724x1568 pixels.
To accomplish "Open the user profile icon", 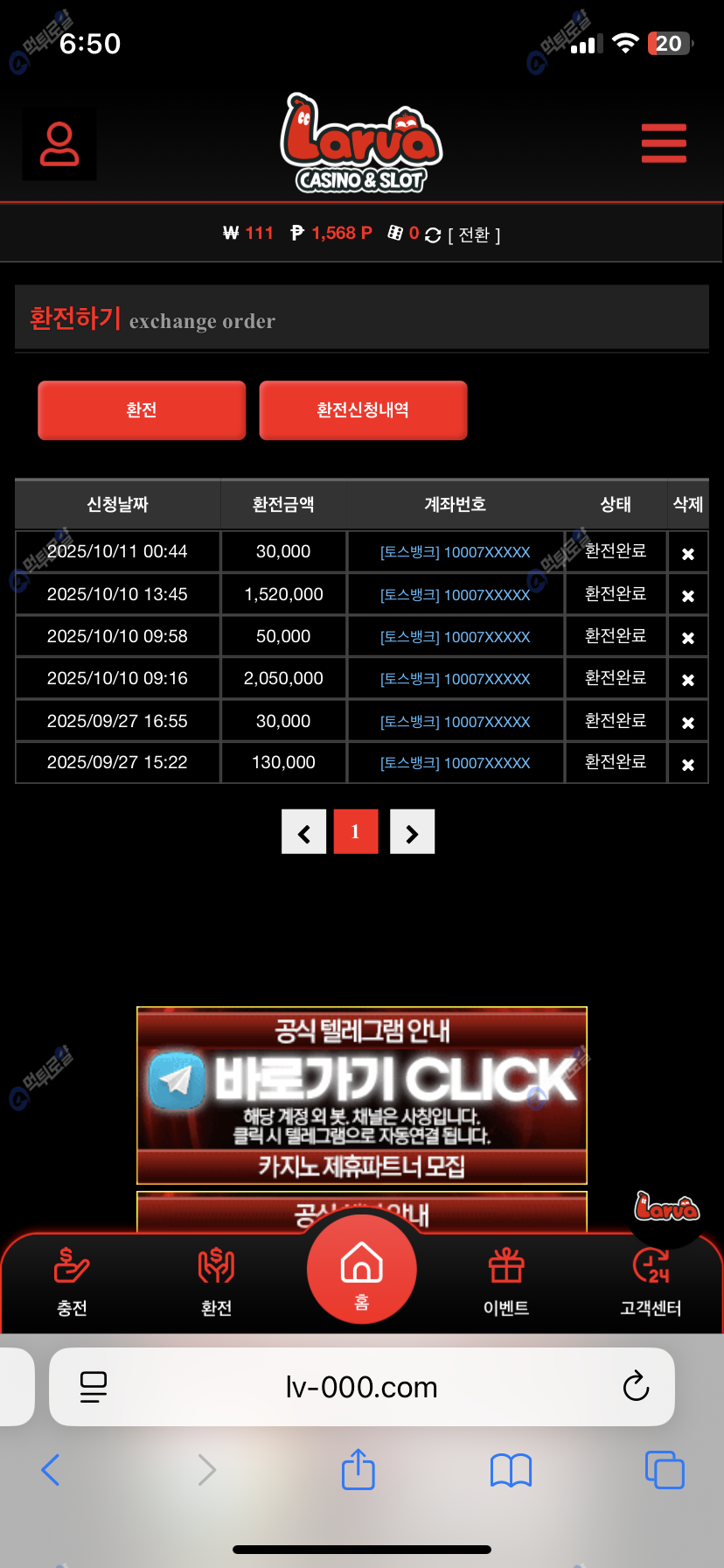I will tap(59, 144).
